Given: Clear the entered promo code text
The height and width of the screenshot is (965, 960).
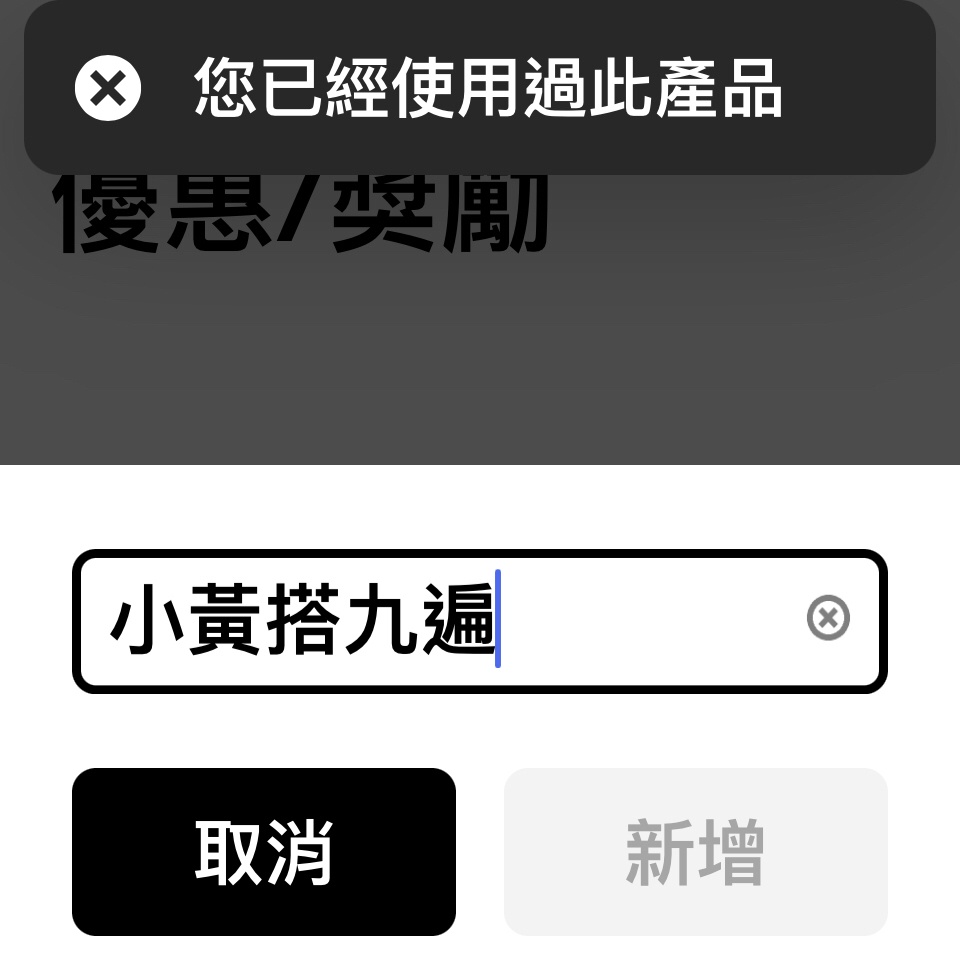Looking at the screenshot, I should [828, 619].
